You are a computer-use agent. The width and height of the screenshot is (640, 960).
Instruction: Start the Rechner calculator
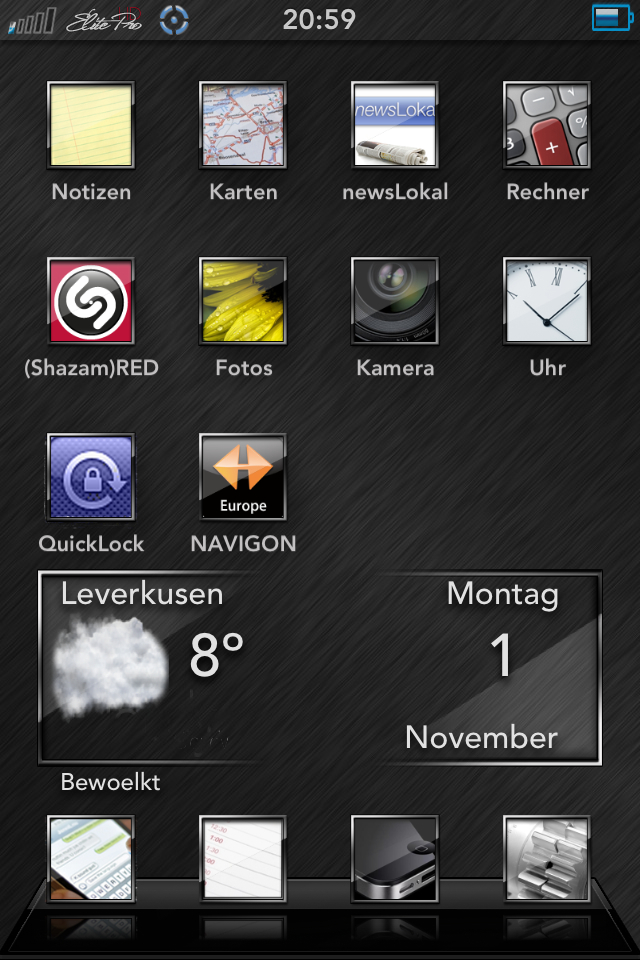coord(547,125)
